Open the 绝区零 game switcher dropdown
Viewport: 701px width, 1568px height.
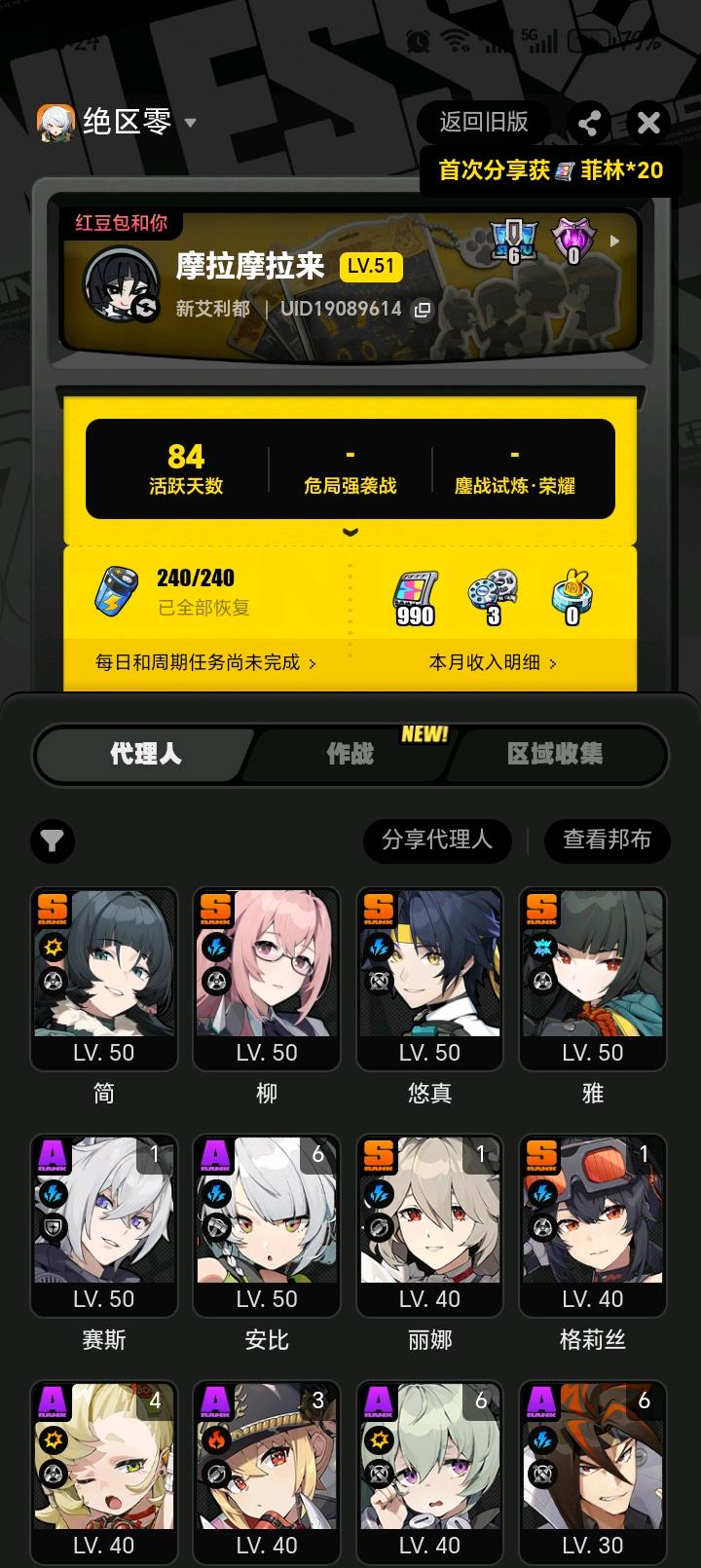(x=189, y=123)
